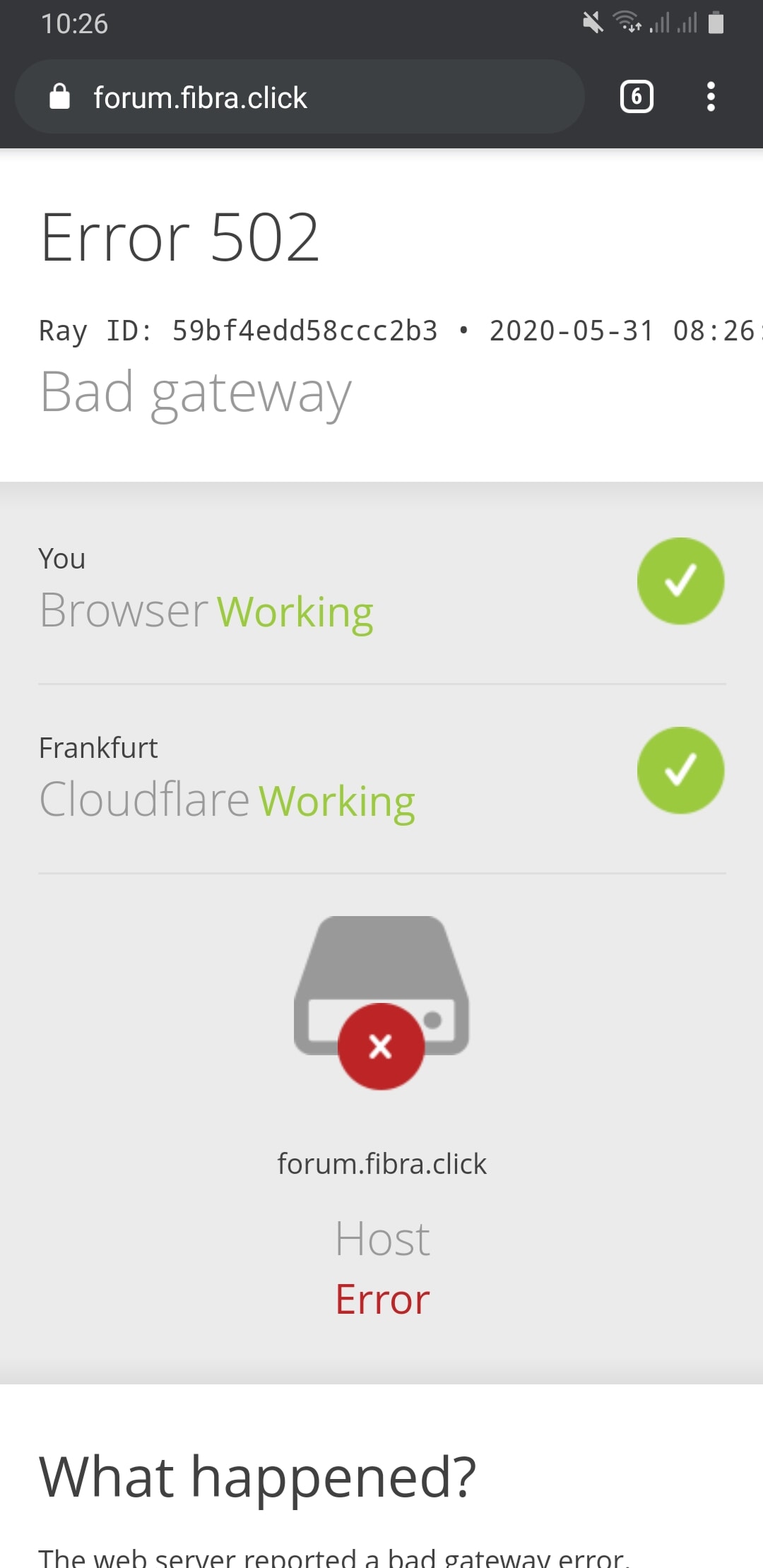Open the tab switcher showing 6 tabs
The width and height of the screenshot is (763, 1568).
[636, 97]
